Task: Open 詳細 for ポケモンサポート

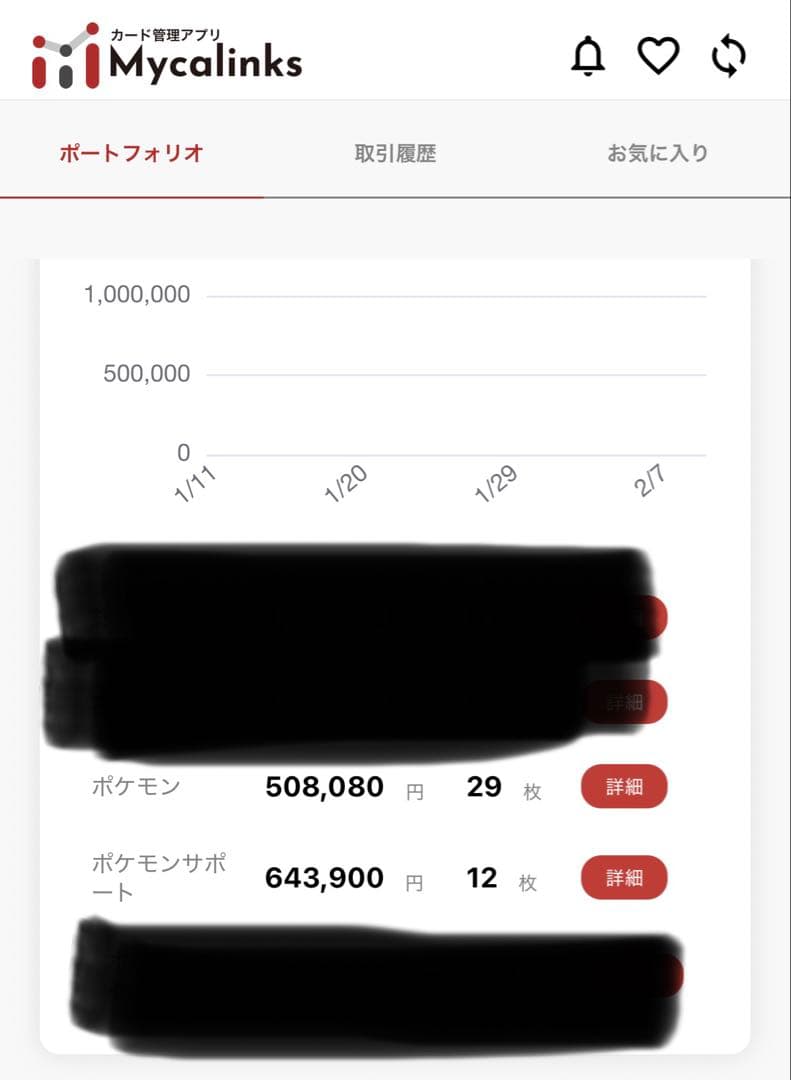Action: [623, 877]
